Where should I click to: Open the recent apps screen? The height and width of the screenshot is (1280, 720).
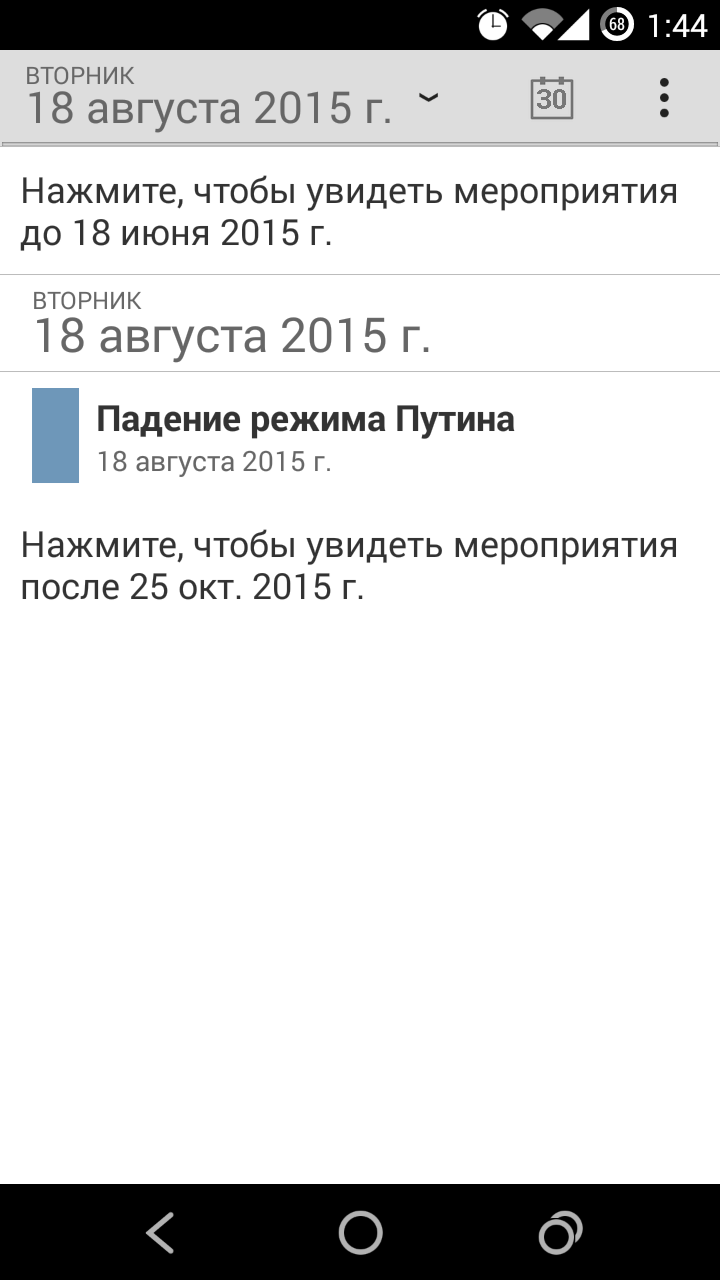pyautogui.click(x=560, y=1232)
